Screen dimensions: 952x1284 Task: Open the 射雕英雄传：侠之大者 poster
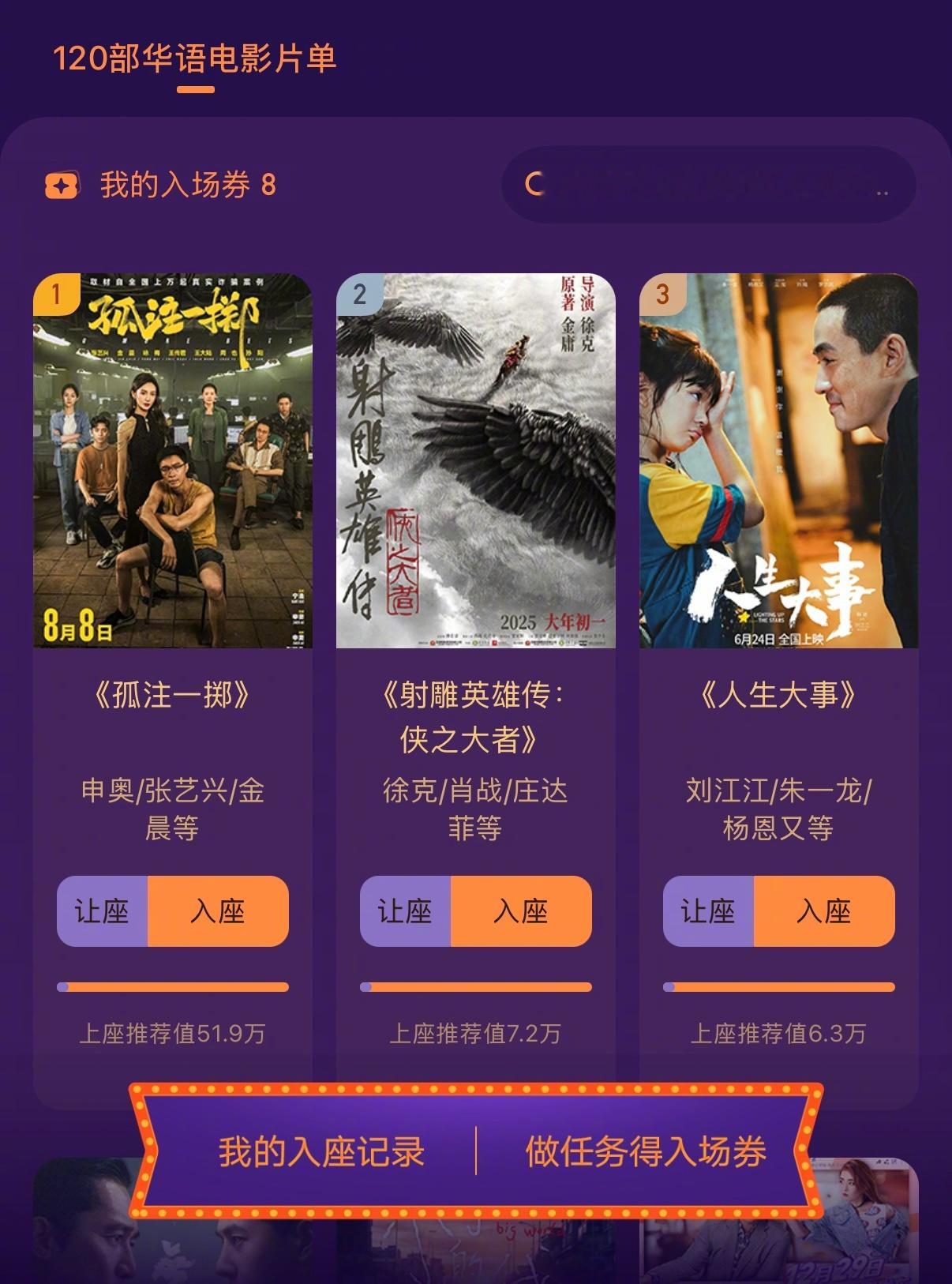475,460
